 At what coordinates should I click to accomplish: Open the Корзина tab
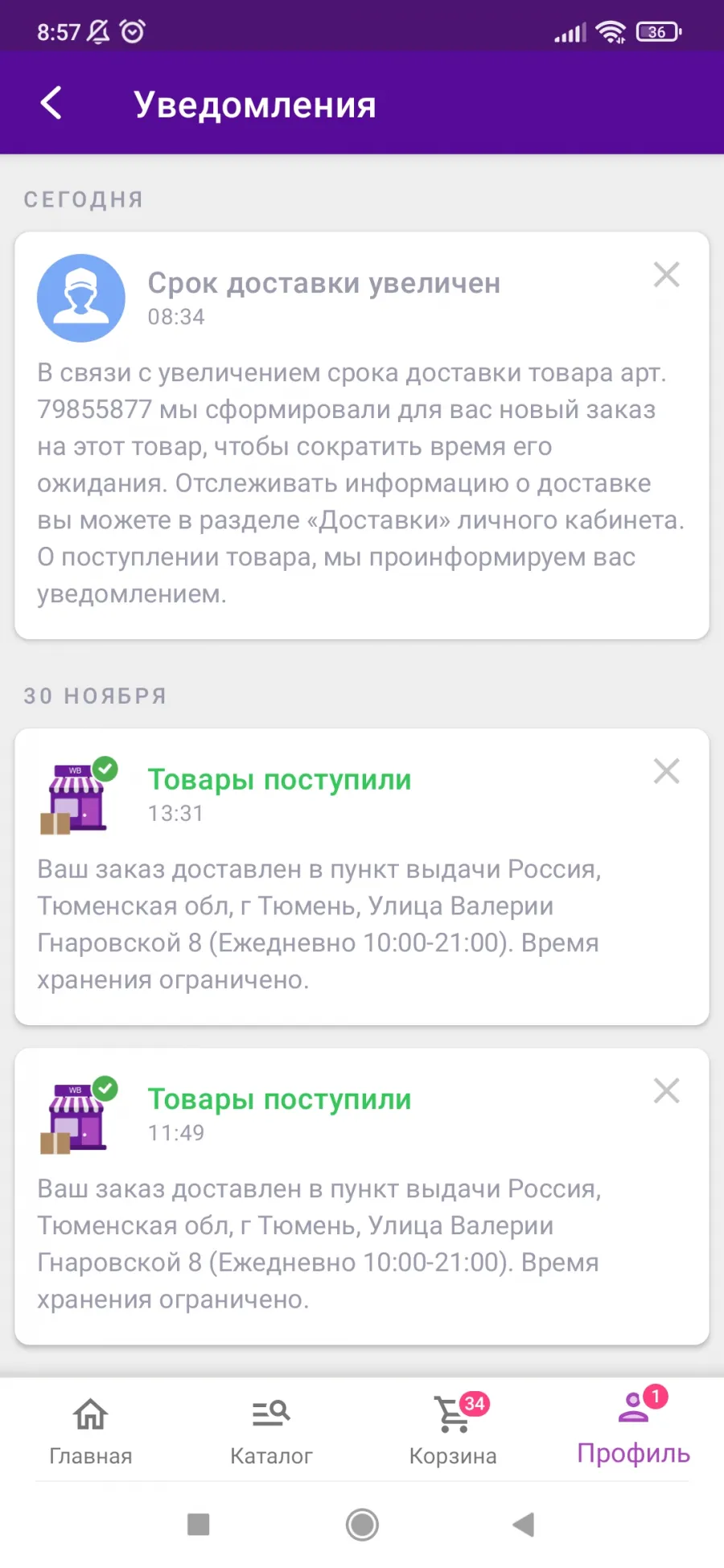pyautogui.click(x=453, y=1431)
